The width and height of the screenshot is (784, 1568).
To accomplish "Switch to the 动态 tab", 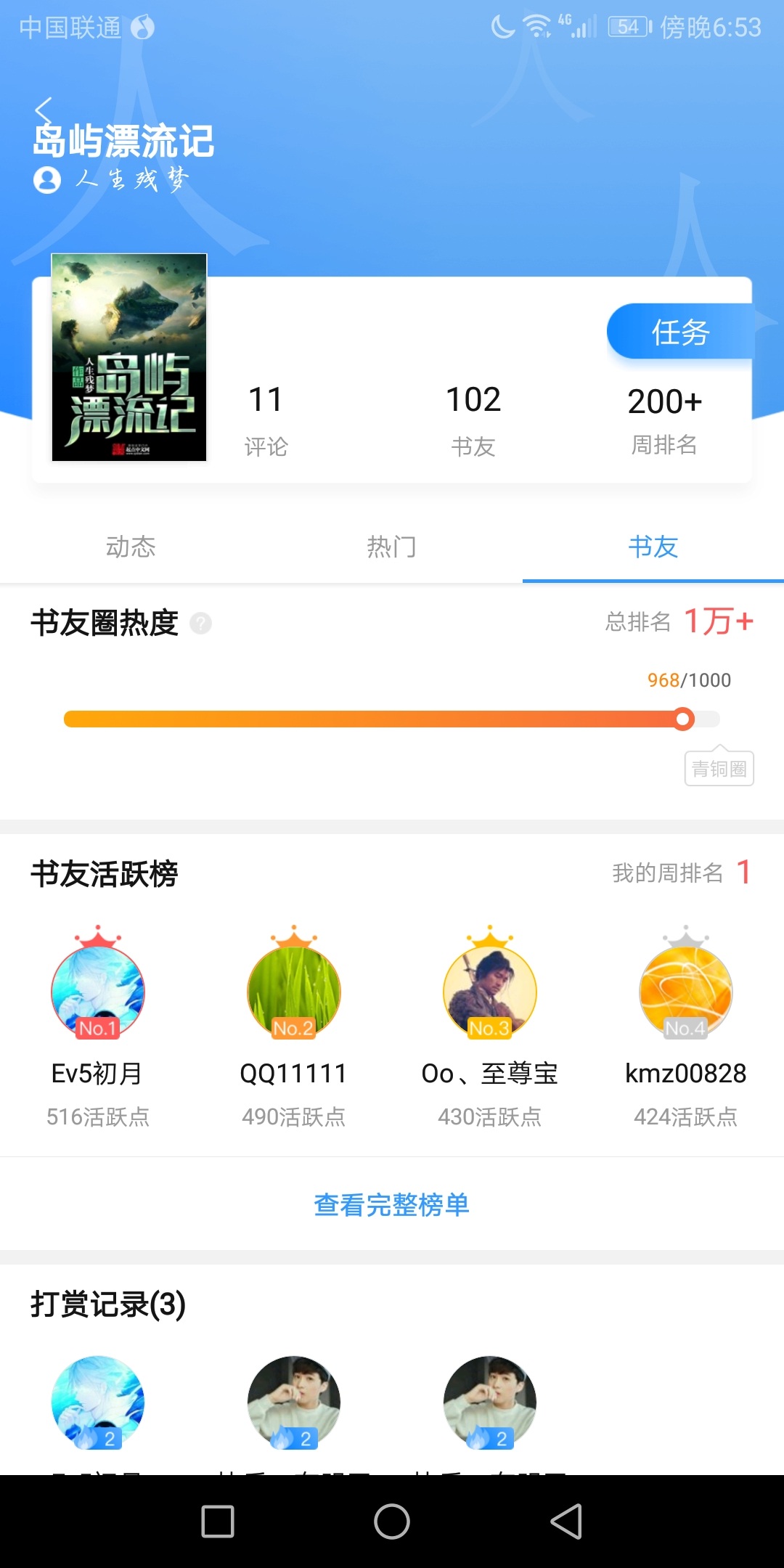I will point(131,547).
